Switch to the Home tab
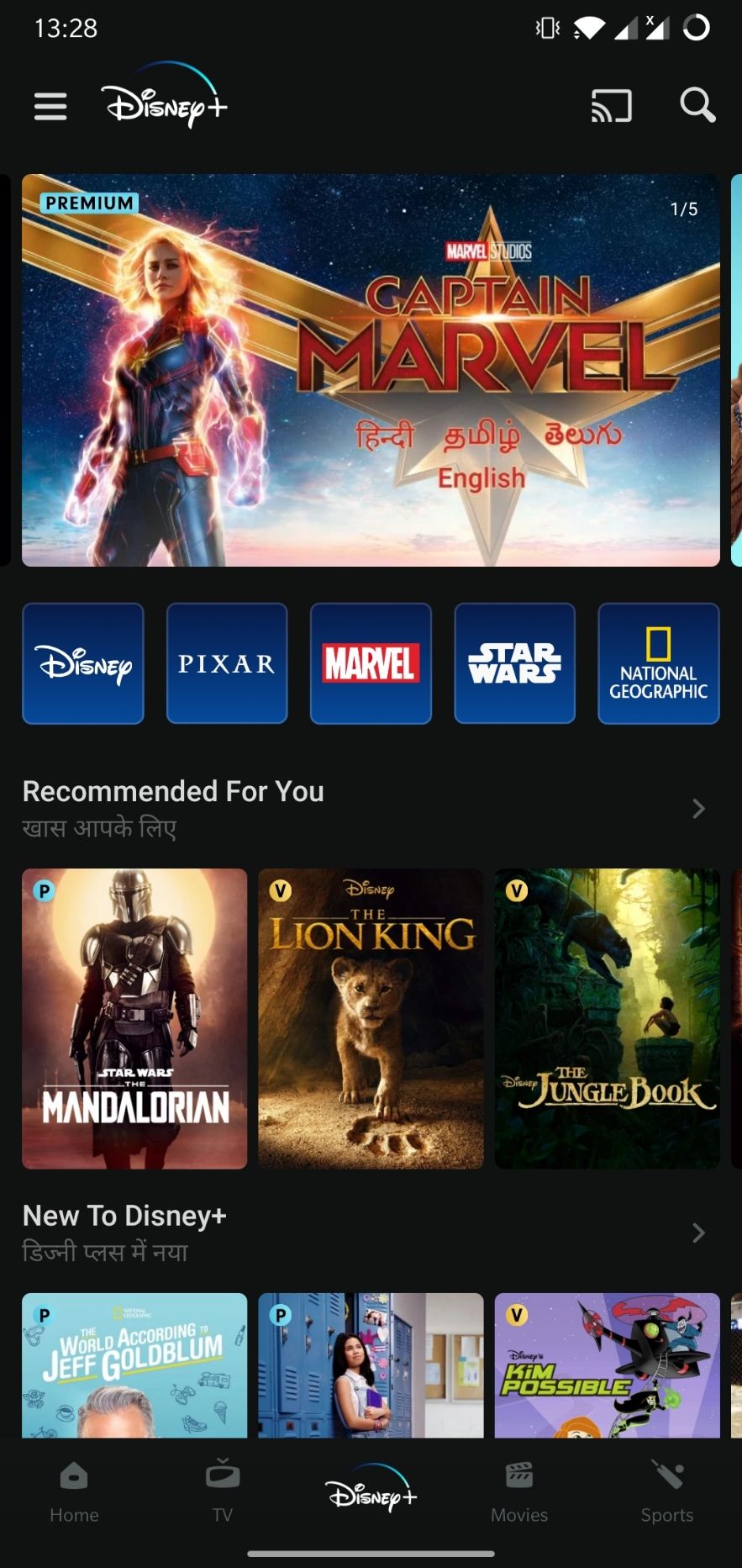The image size is (742, 1568). (x=74, y=1492)
